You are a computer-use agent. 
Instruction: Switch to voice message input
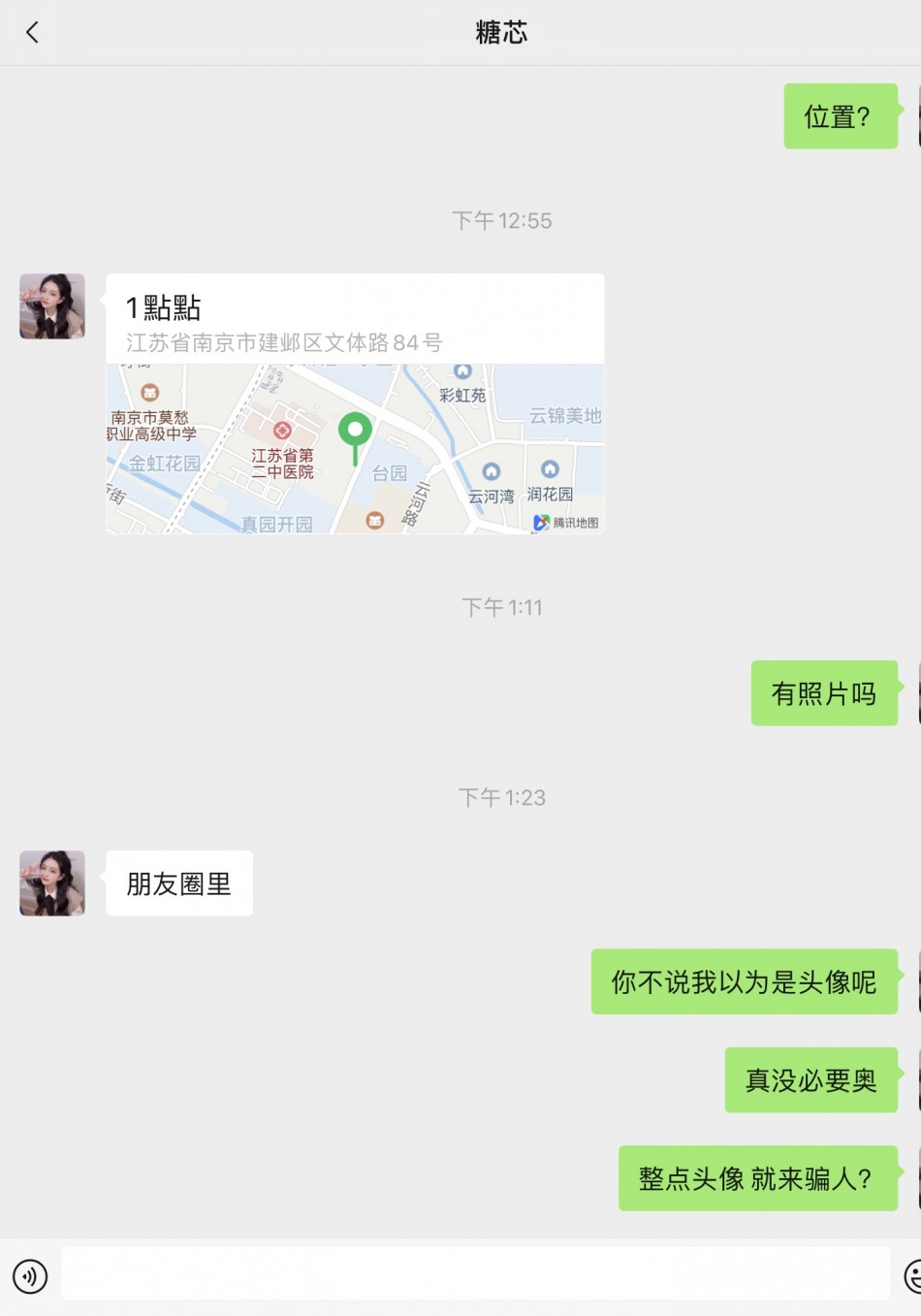(30, 1276)
